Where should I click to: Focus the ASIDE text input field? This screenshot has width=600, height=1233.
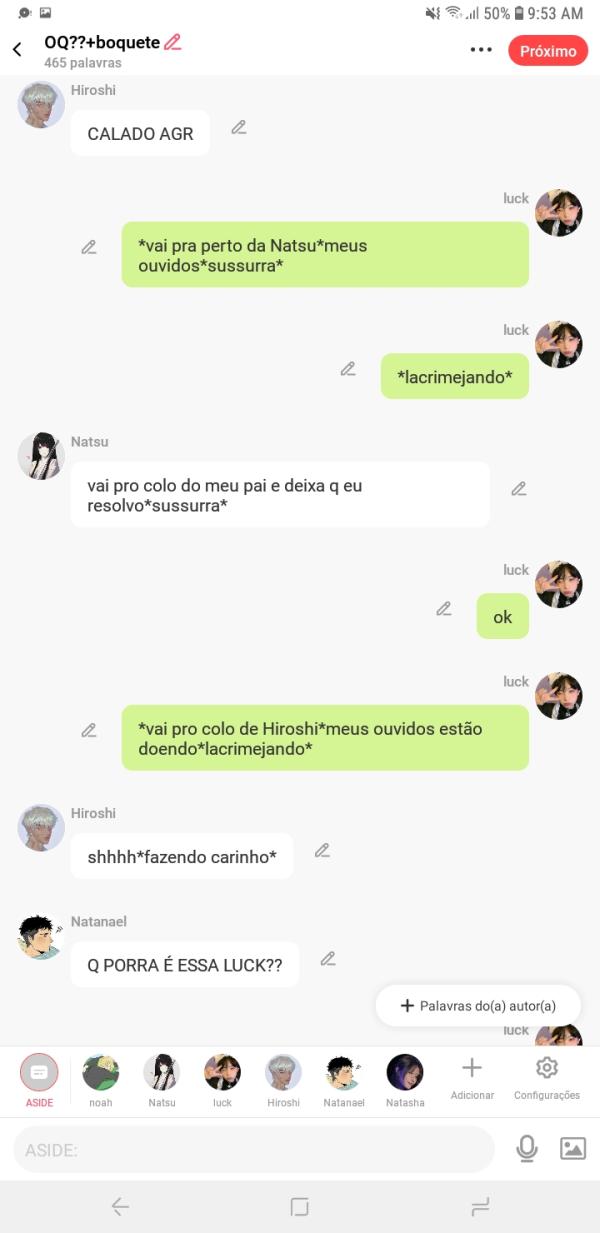254,1150
